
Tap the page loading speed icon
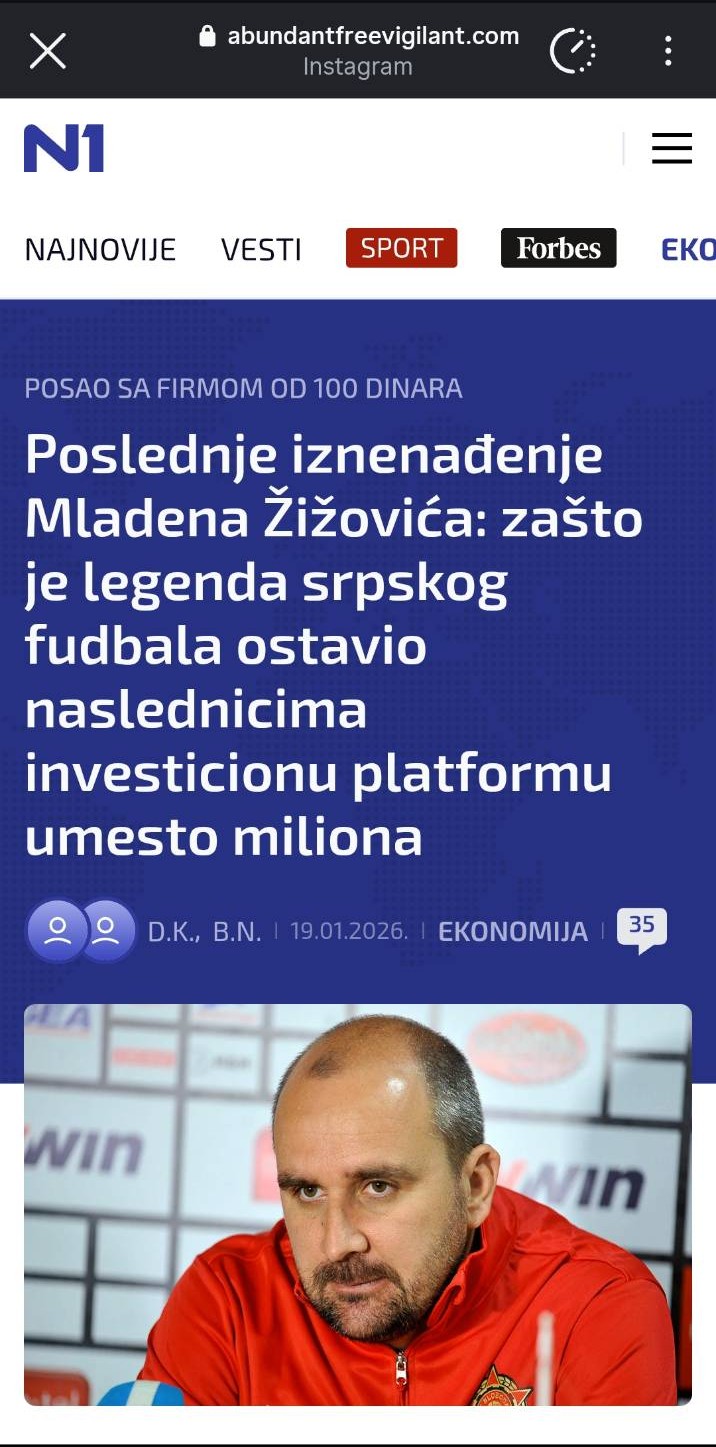[x=573, y=50]
